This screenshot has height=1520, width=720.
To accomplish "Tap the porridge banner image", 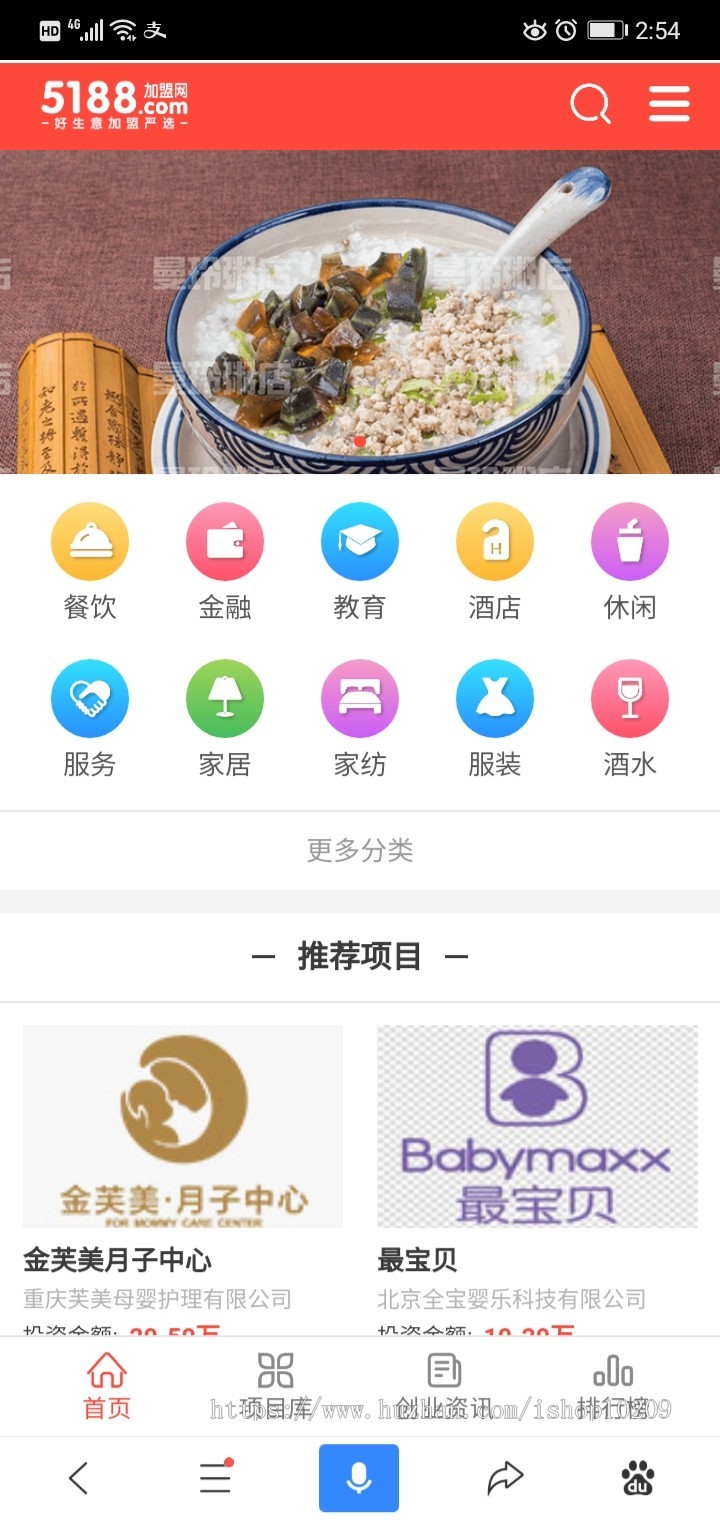I will click(x=360, y=311).
